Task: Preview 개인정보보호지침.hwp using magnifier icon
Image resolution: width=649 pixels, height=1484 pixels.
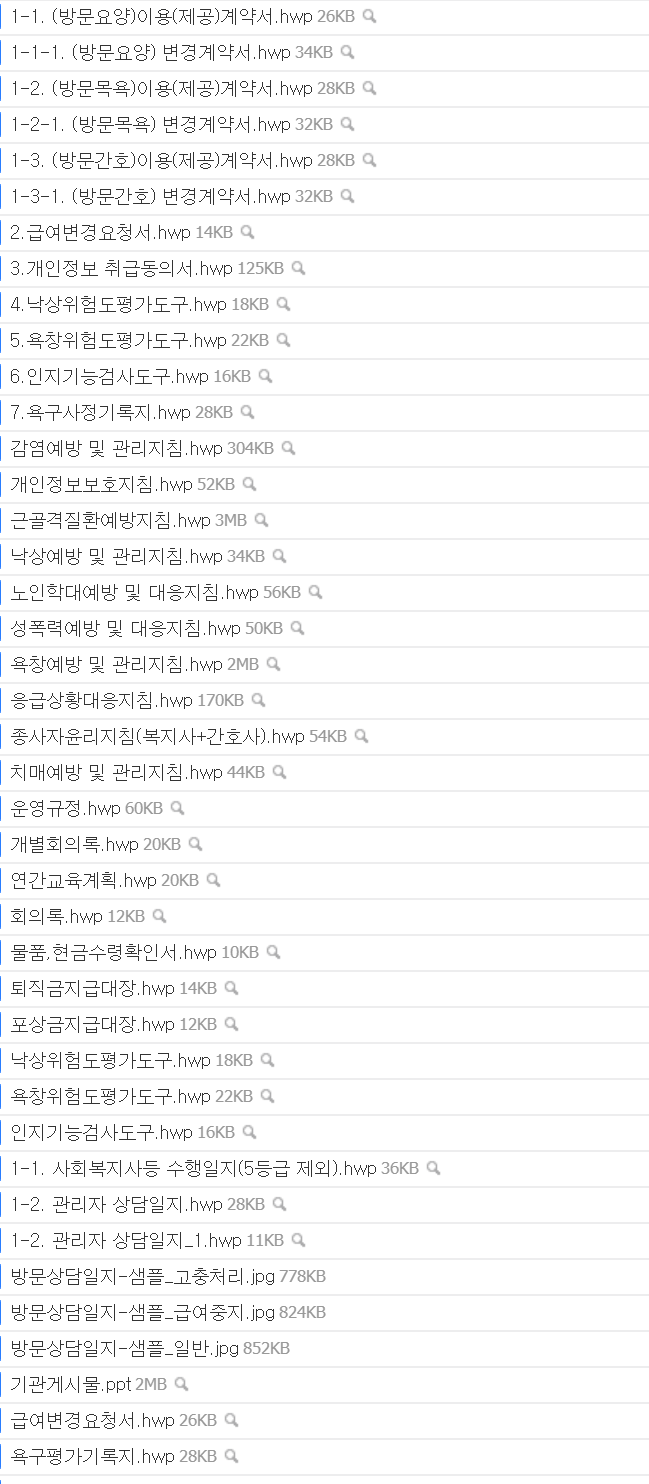Action: [249, 484]
